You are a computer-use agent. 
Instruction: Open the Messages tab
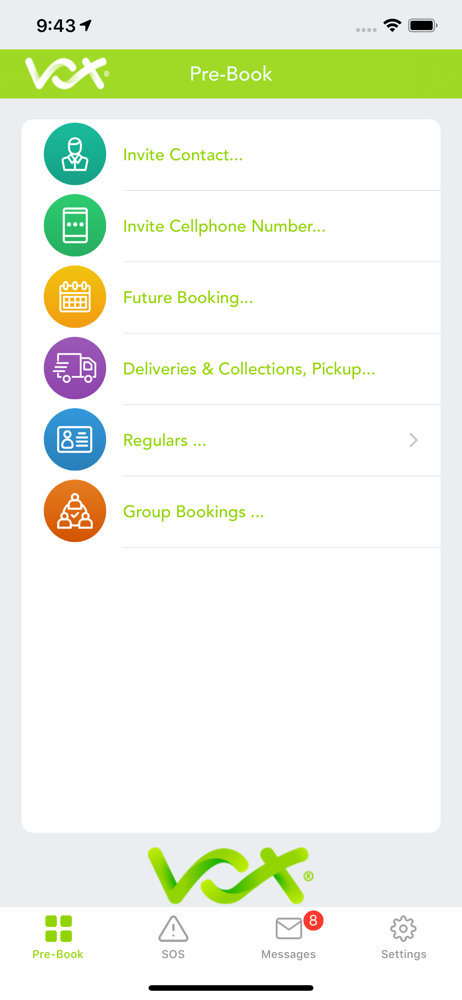point(288,937)
